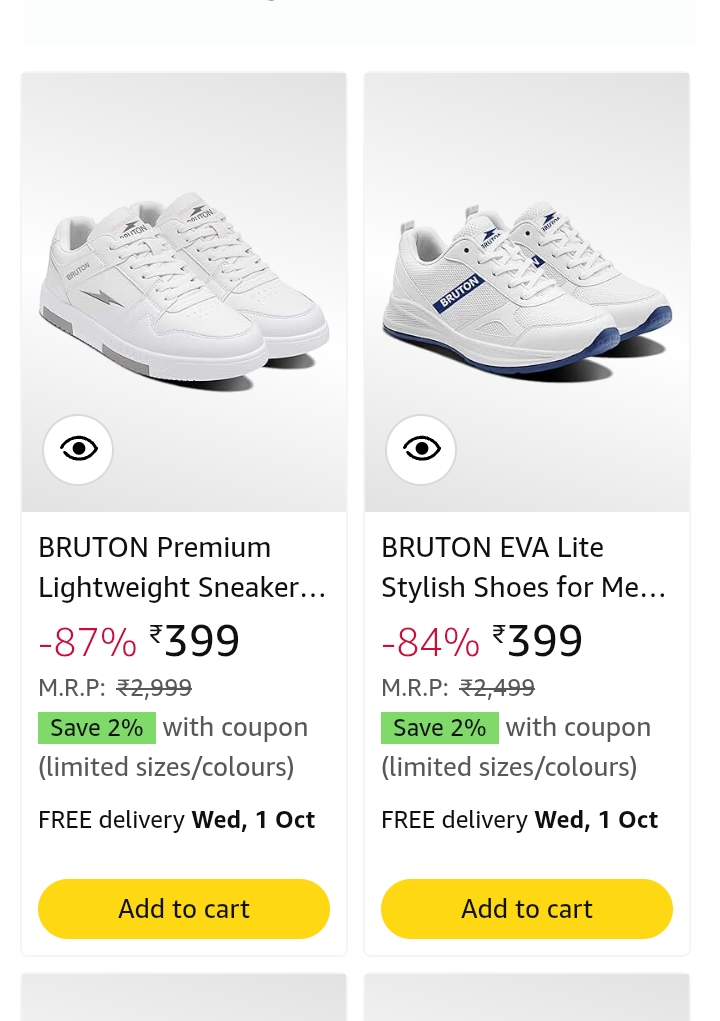The height and width of the screenshot is (1021, 720).
Task: Quick view the BRUTON EVA Lite shoes
Action: coord(421,449)
